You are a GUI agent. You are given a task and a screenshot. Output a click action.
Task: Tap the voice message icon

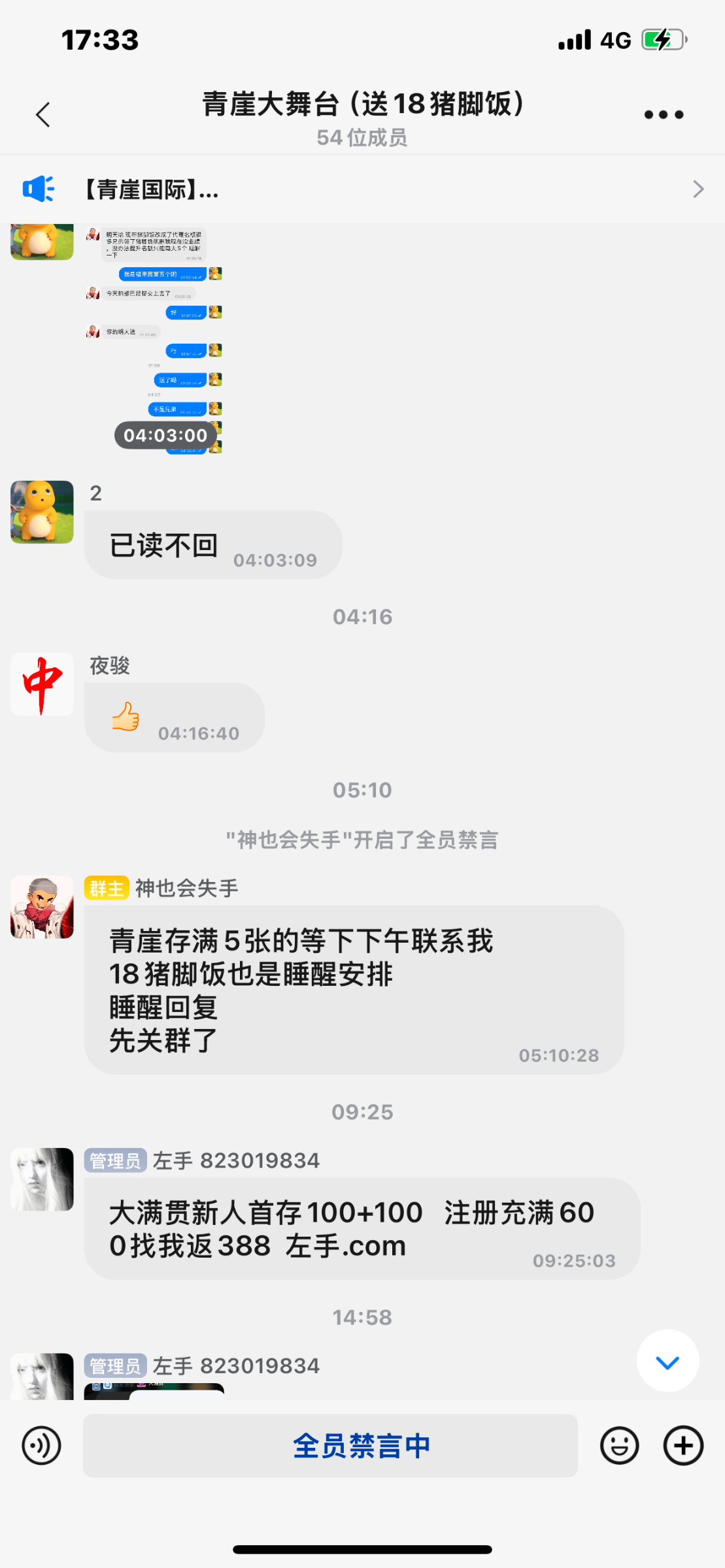coord(41,1446)
